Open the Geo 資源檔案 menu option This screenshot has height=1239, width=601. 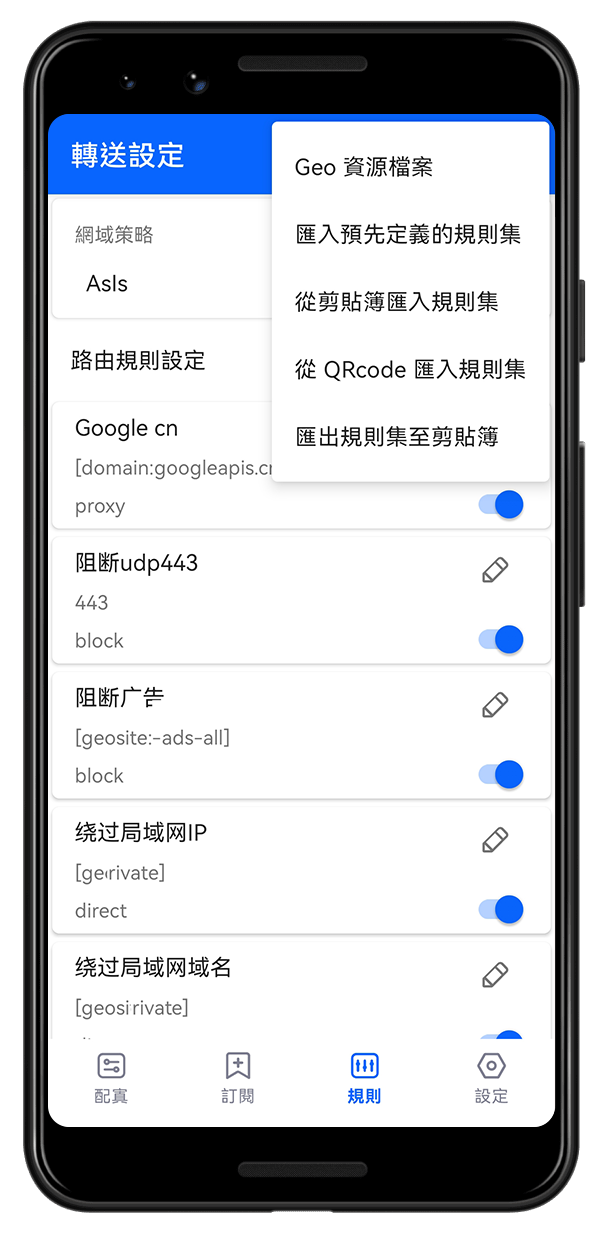tap(410, 167)
